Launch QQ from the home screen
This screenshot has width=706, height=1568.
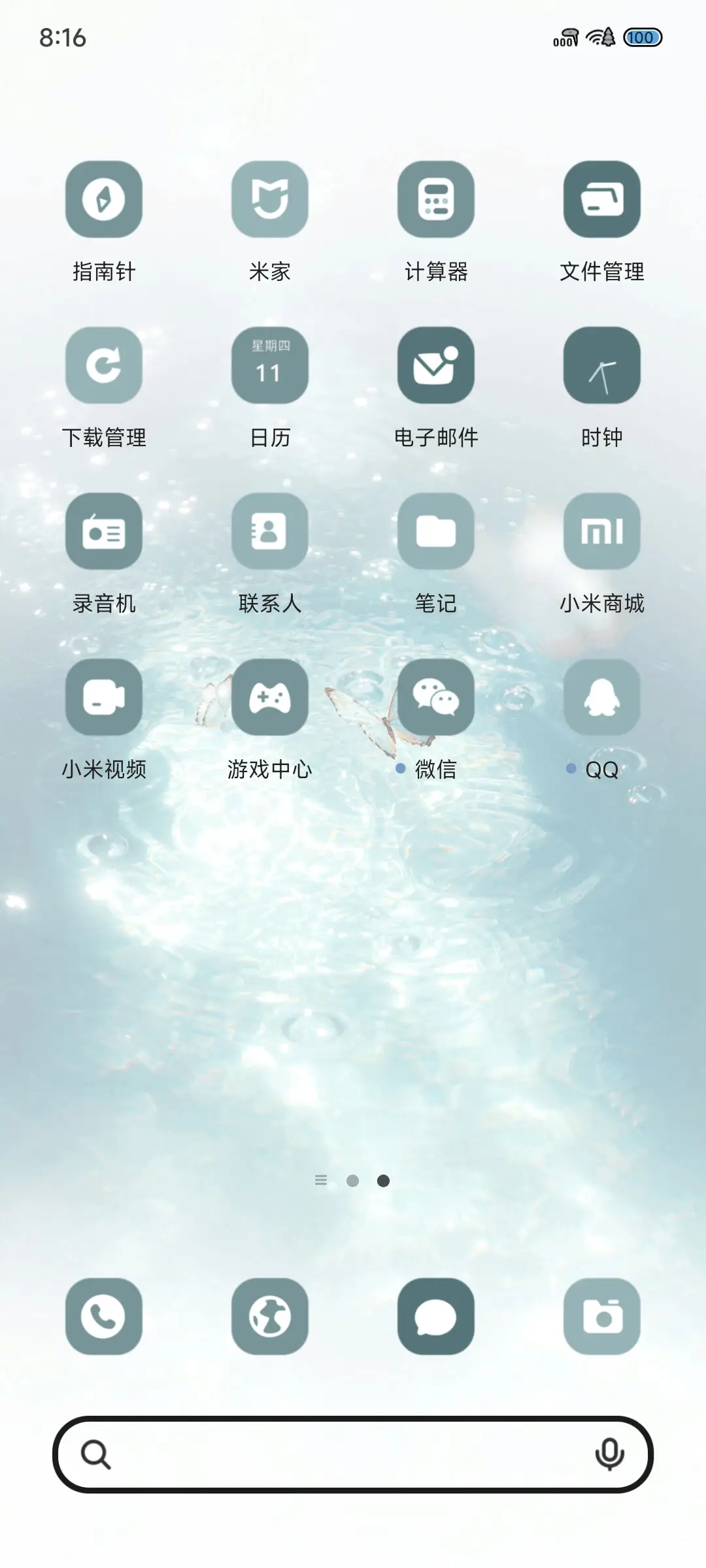coord(602,698)
